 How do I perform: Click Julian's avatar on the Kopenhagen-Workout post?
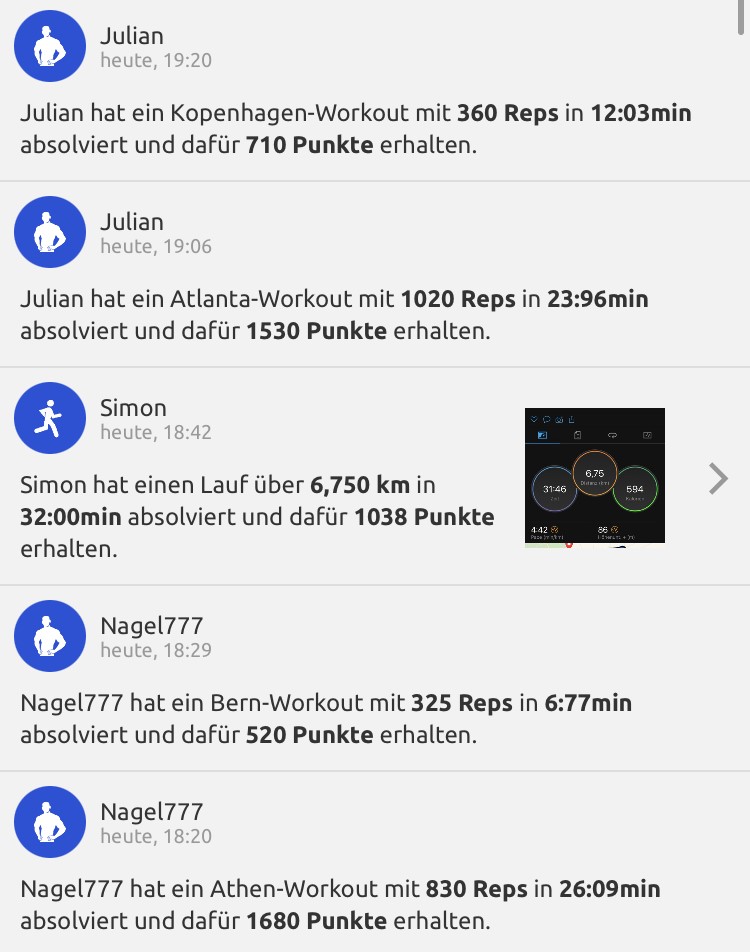coord(49,45)
